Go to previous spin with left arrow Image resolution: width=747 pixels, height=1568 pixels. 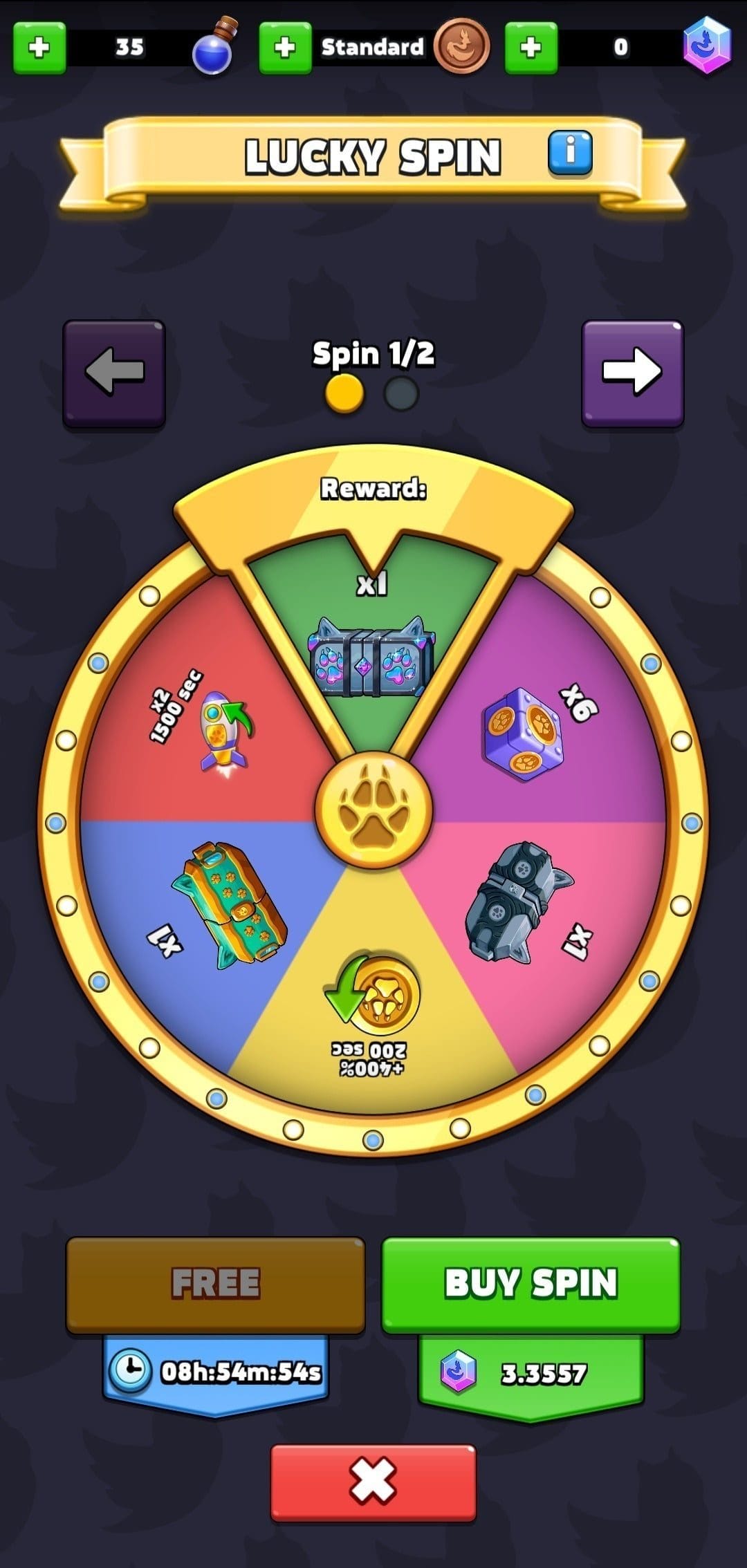pos(114,373)
